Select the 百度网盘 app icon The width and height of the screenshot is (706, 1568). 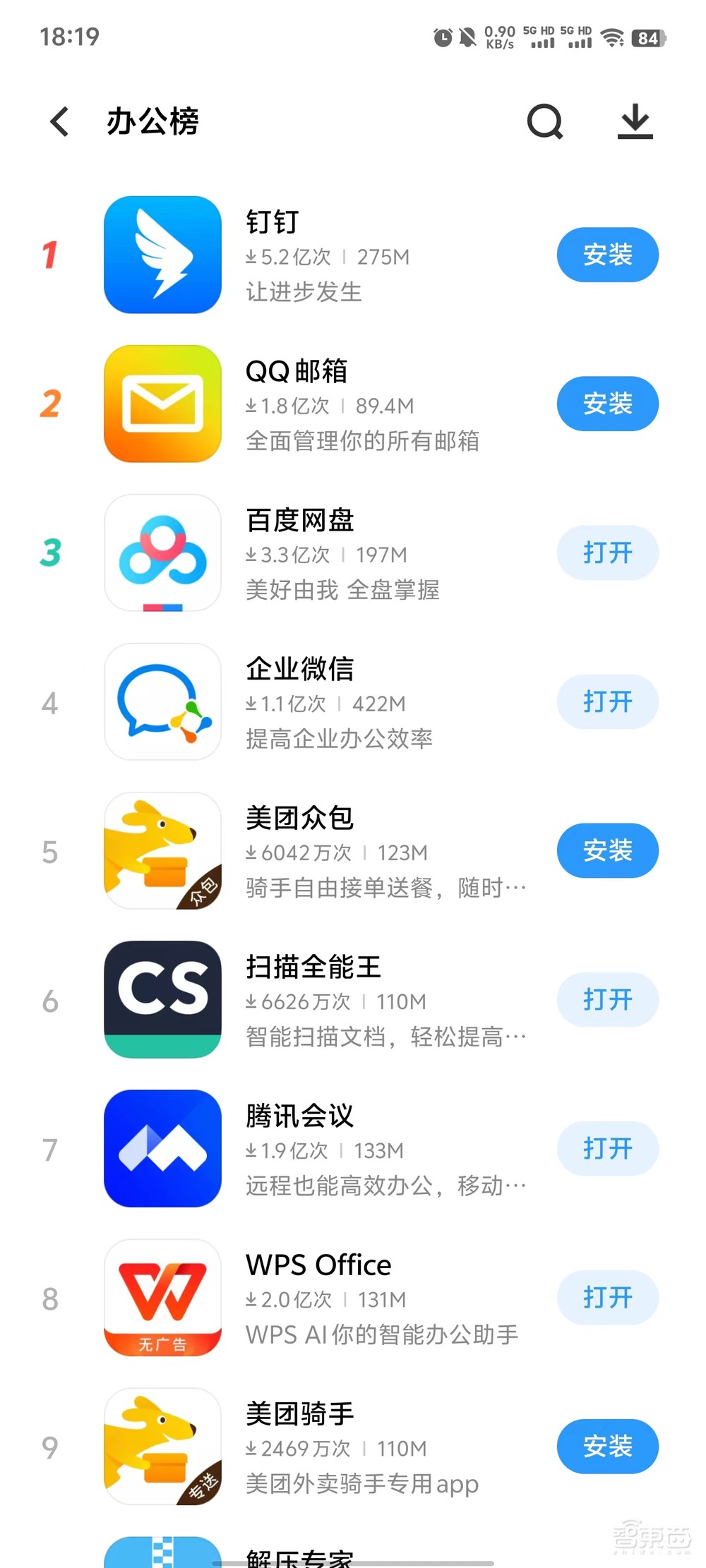(x=162, y=553)
